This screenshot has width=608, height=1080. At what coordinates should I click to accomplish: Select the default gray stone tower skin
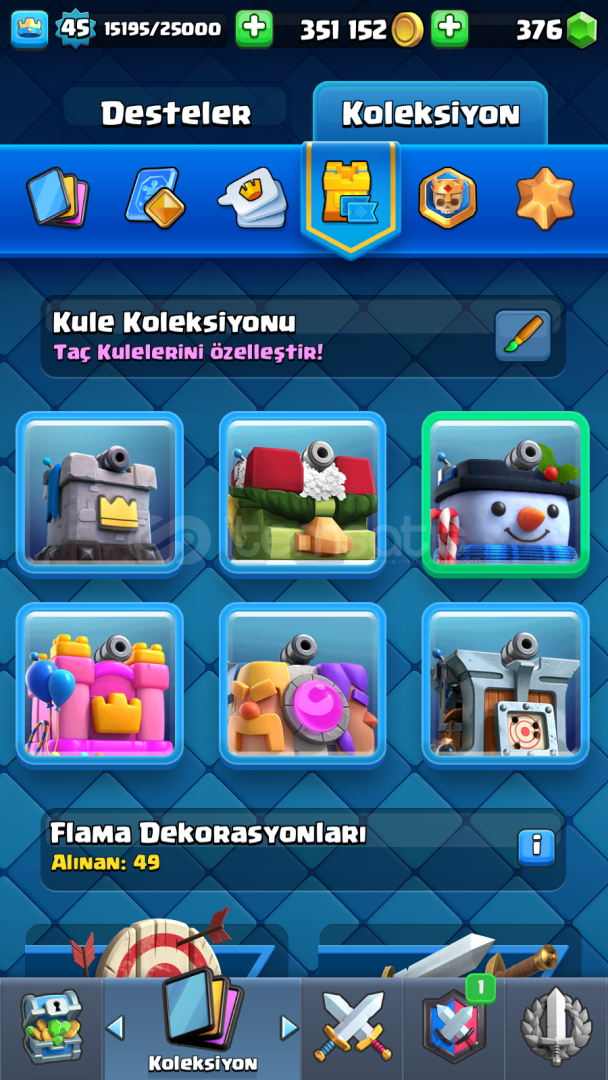(x=100, y=493)
